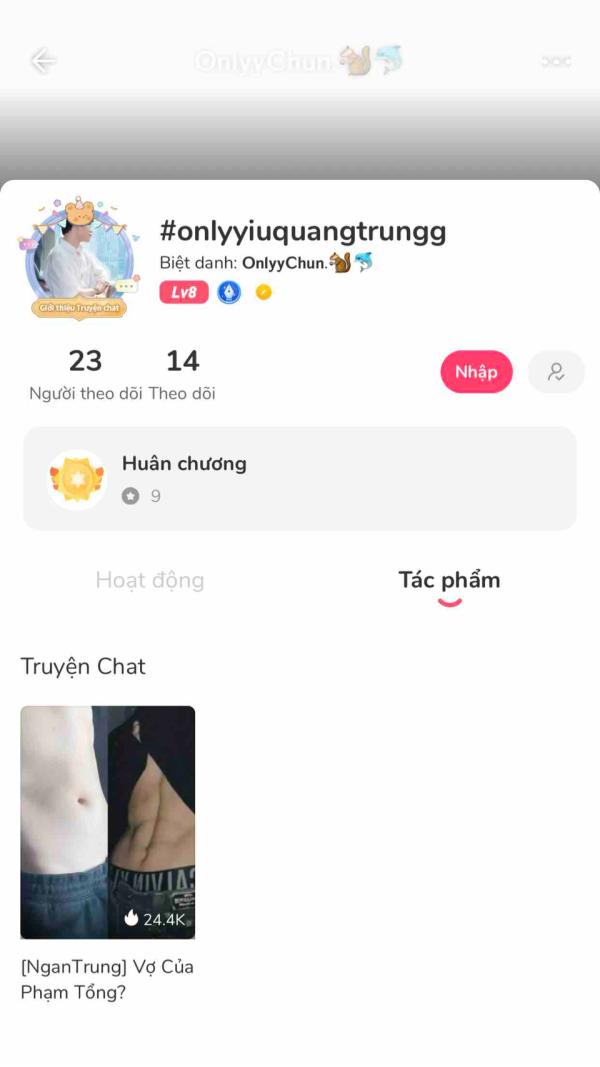The width and height of the screenshot is (600, 1067).
Task: Tap the follow user icon button
Action: 556,372
